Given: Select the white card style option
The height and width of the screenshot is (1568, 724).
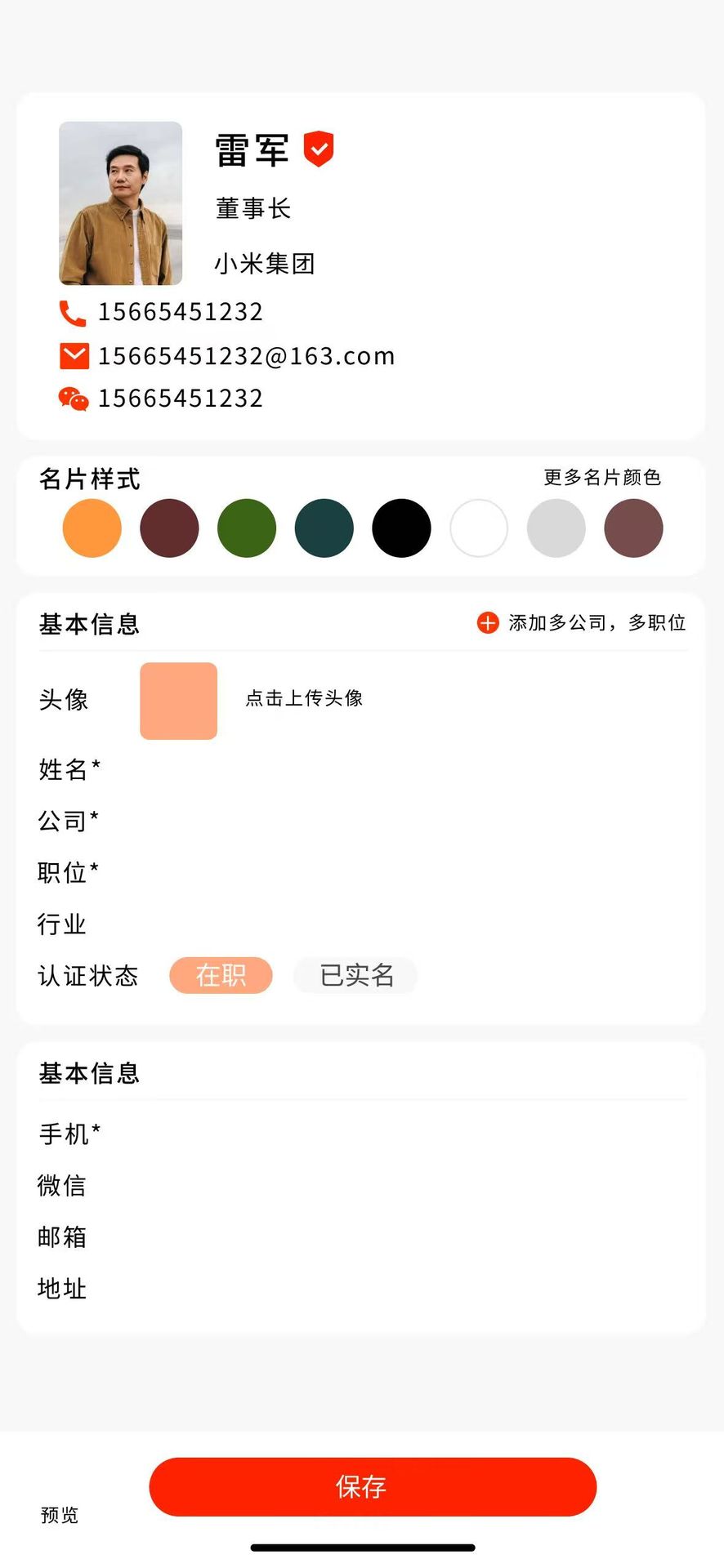Looking at the screenshot, I should (479, 528).
